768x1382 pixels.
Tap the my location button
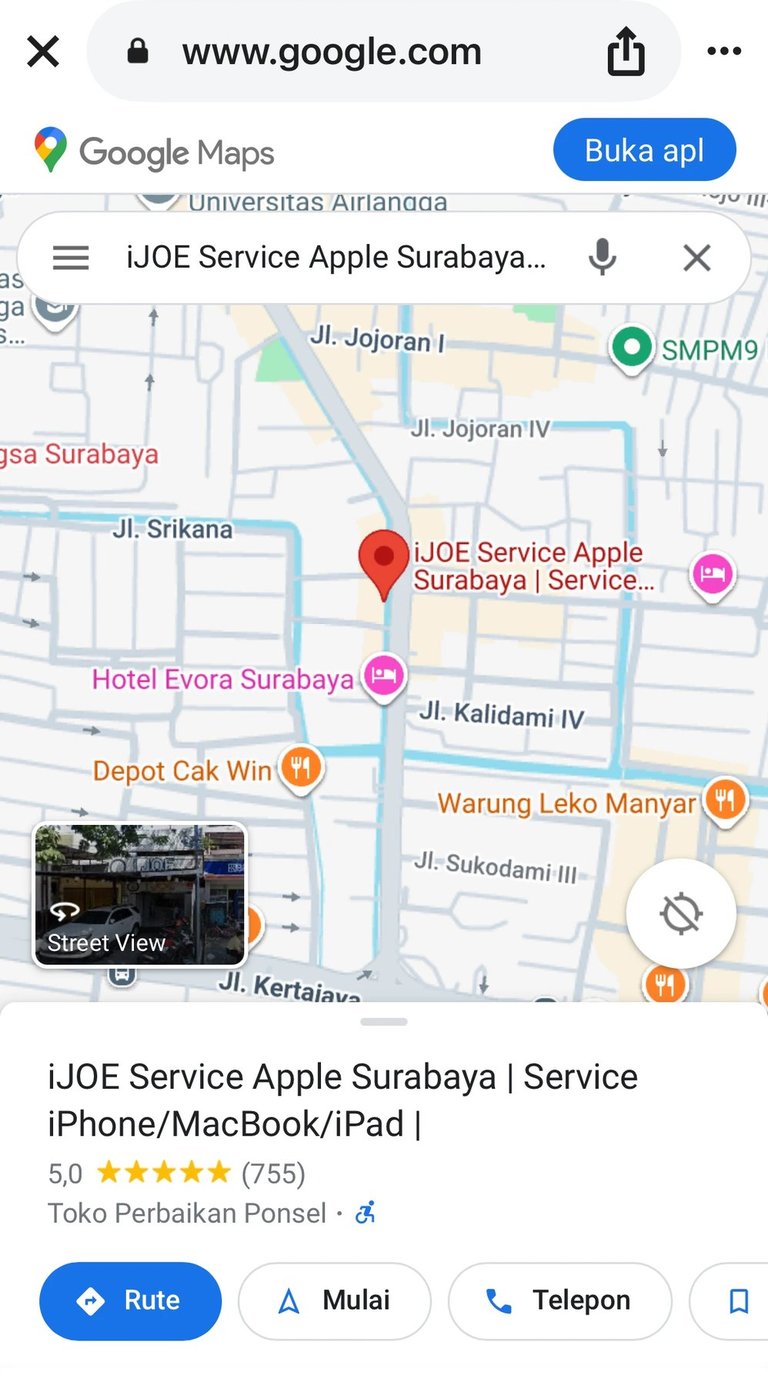click(x=681, y=913)
